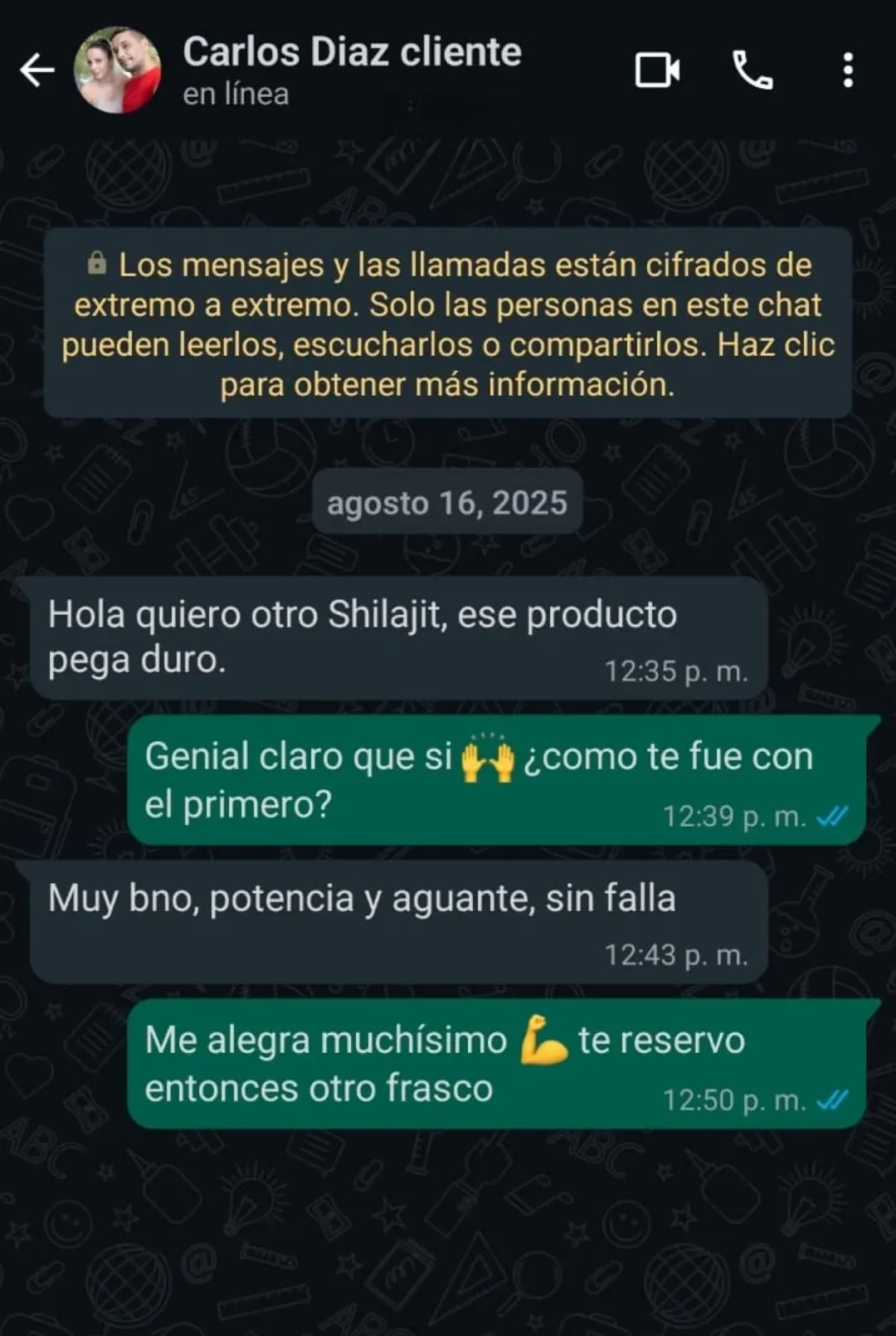Go back to the chat list
This screenshot has width=896, height=1336.
[37, 71]
